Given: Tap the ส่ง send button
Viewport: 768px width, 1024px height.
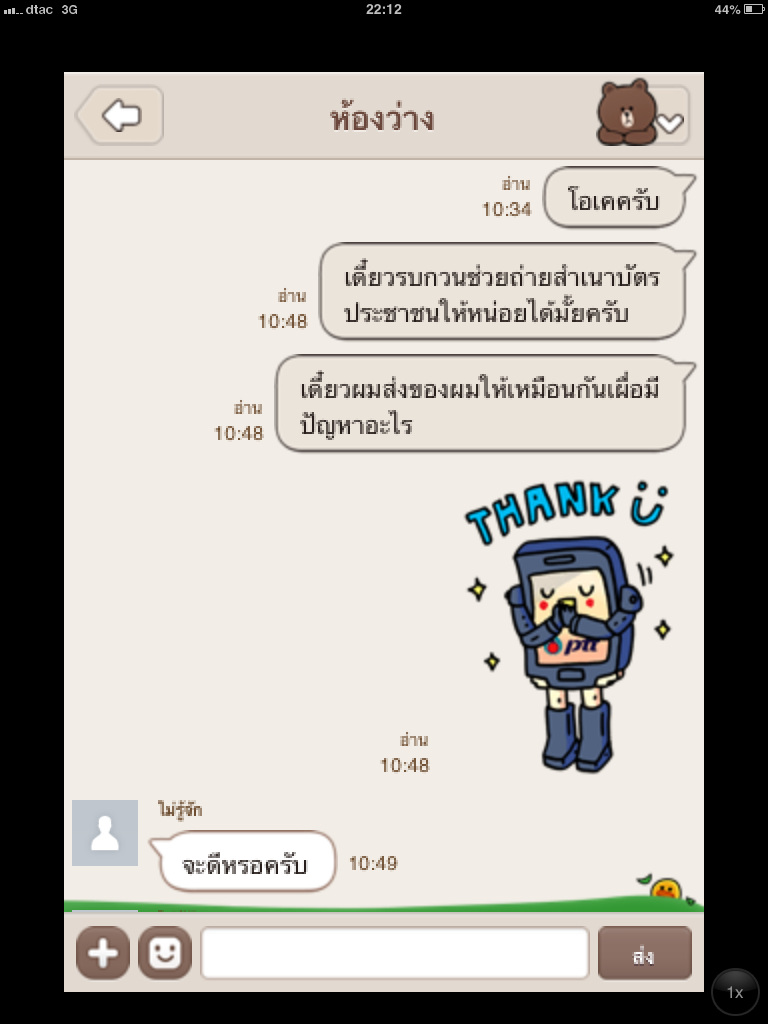Looking at the screenshot, I should [644, 953].
